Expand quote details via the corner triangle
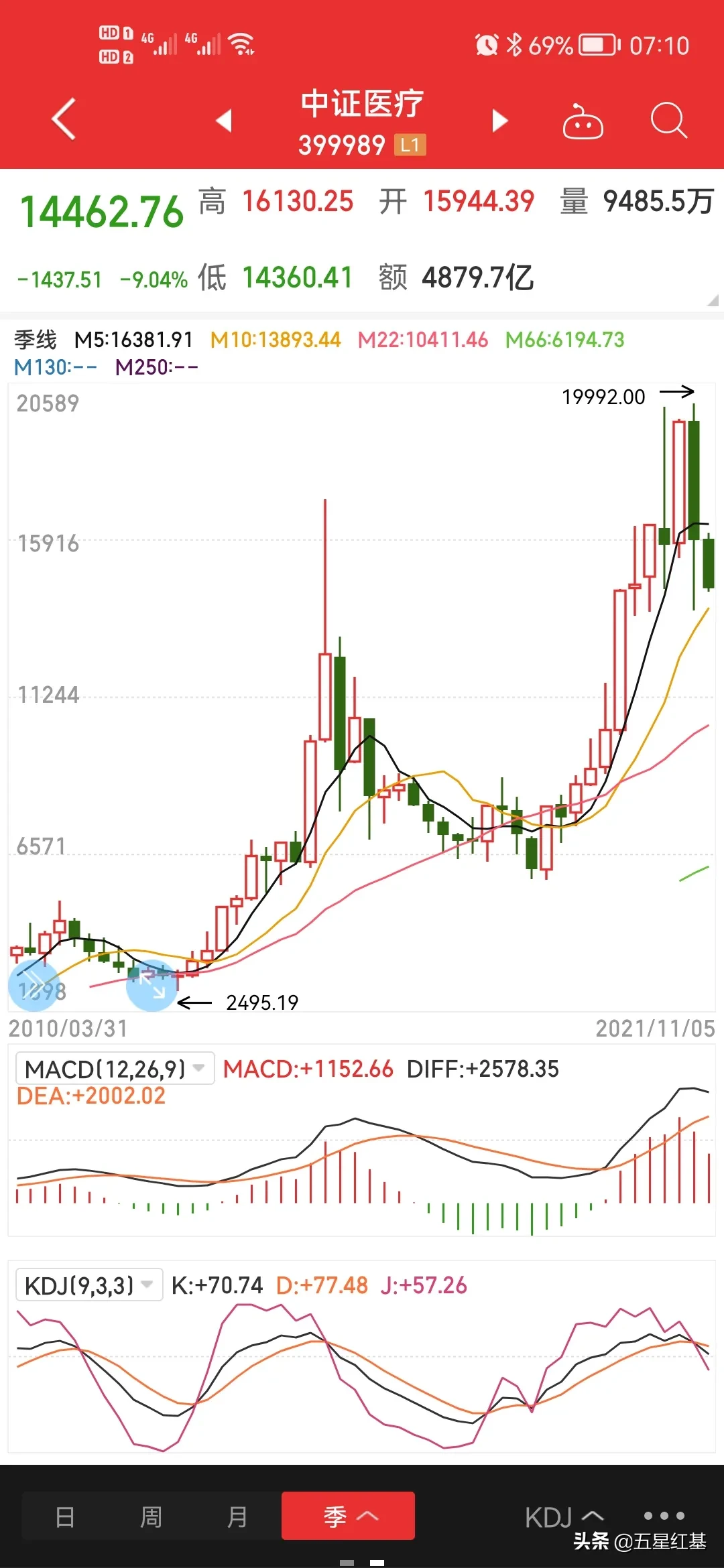 pos(713,300)
